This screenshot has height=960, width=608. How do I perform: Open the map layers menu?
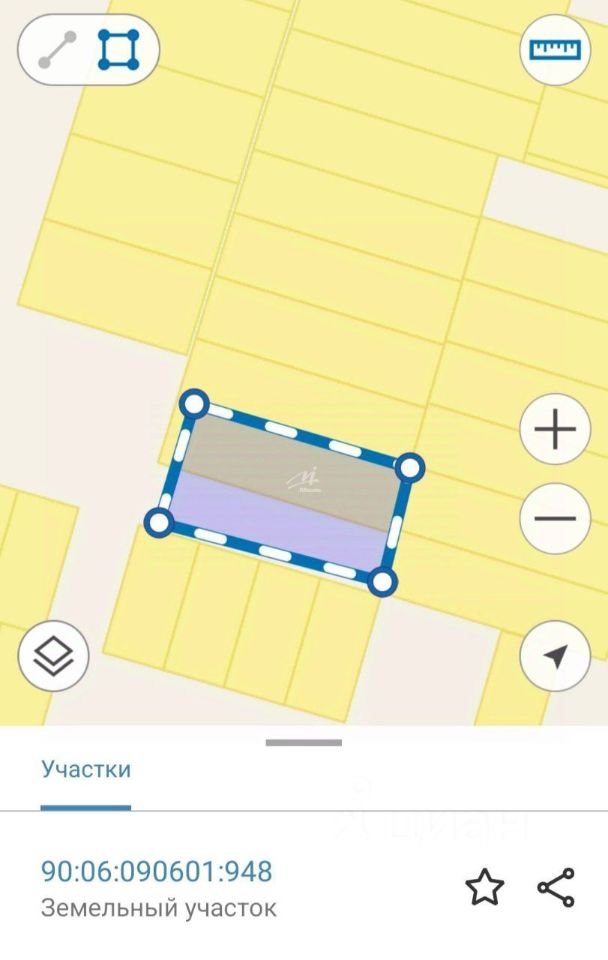pos(54,656)
